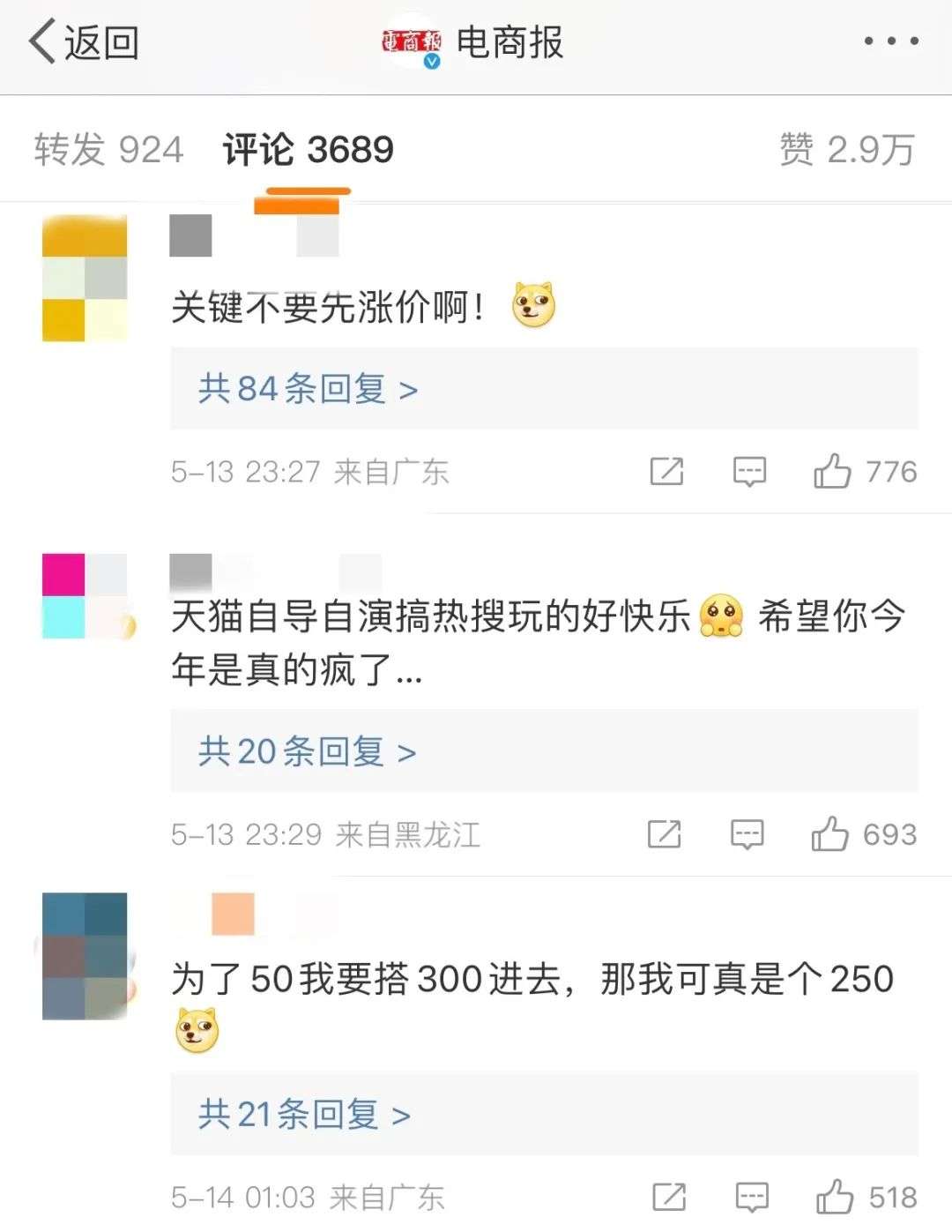Like the comment with 776 likes
Screen dimensions: 952x1232
point(832,472)
